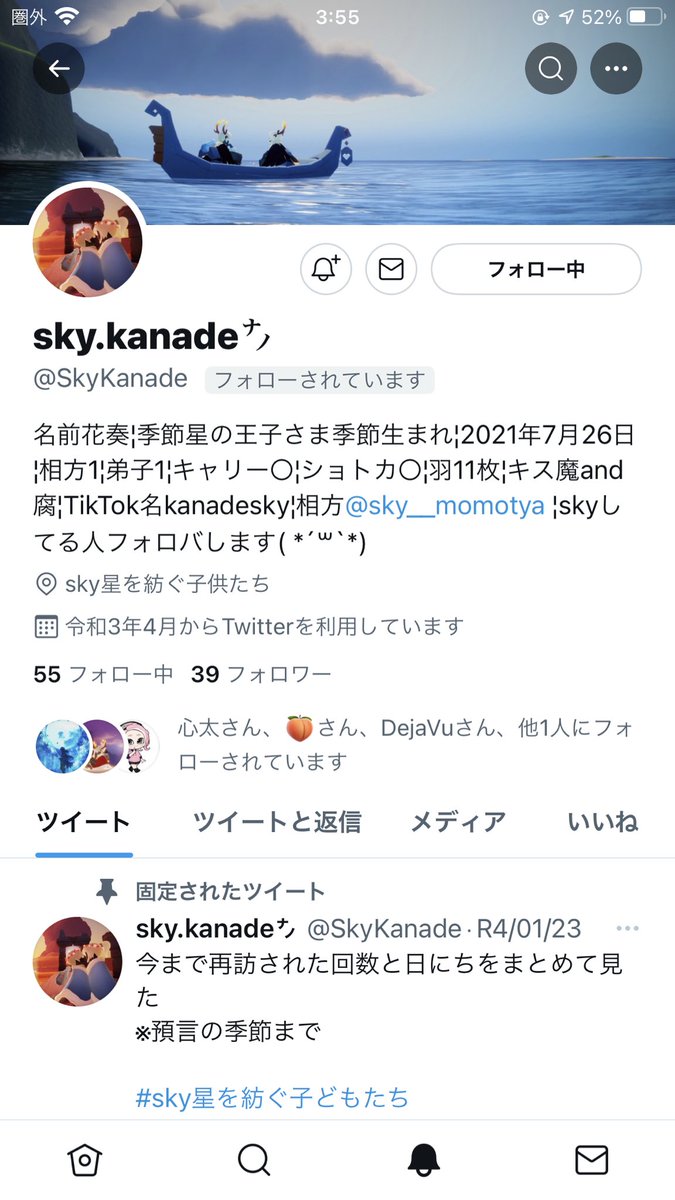View the large profile picture
Viewport: 675px width, 1200px height.
point(88,243)
